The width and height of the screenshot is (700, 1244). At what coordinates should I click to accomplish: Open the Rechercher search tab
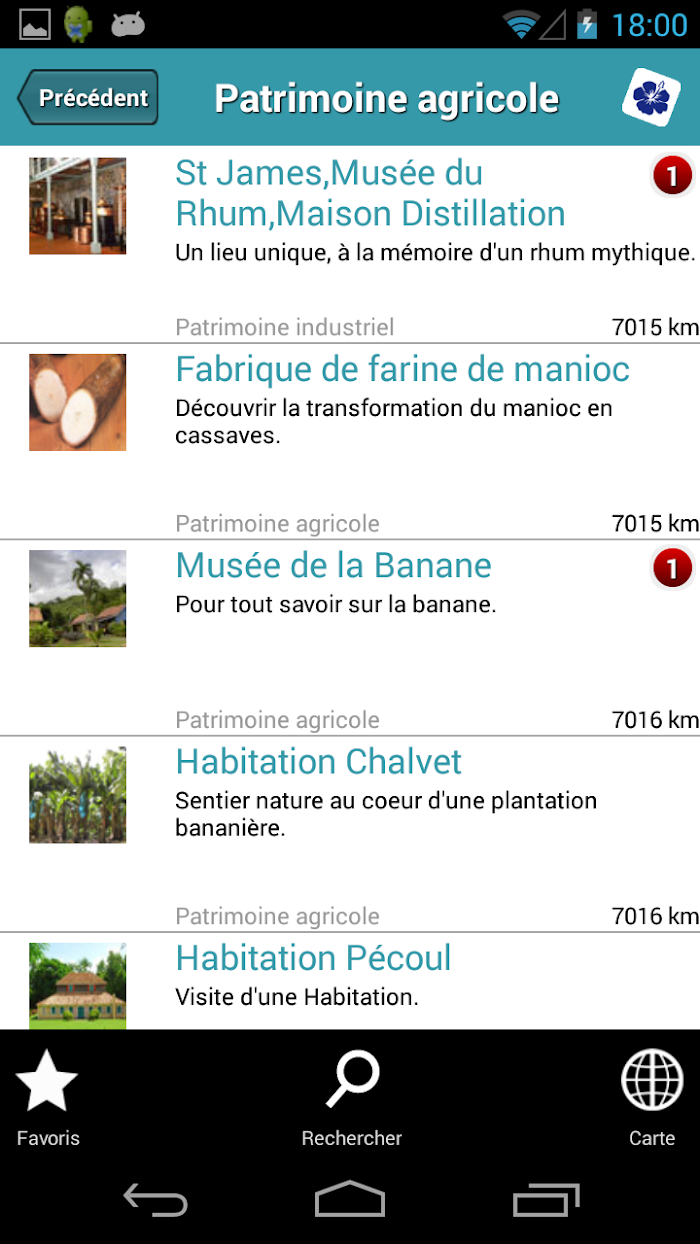pyautogui.click(x=352, y=1097)
